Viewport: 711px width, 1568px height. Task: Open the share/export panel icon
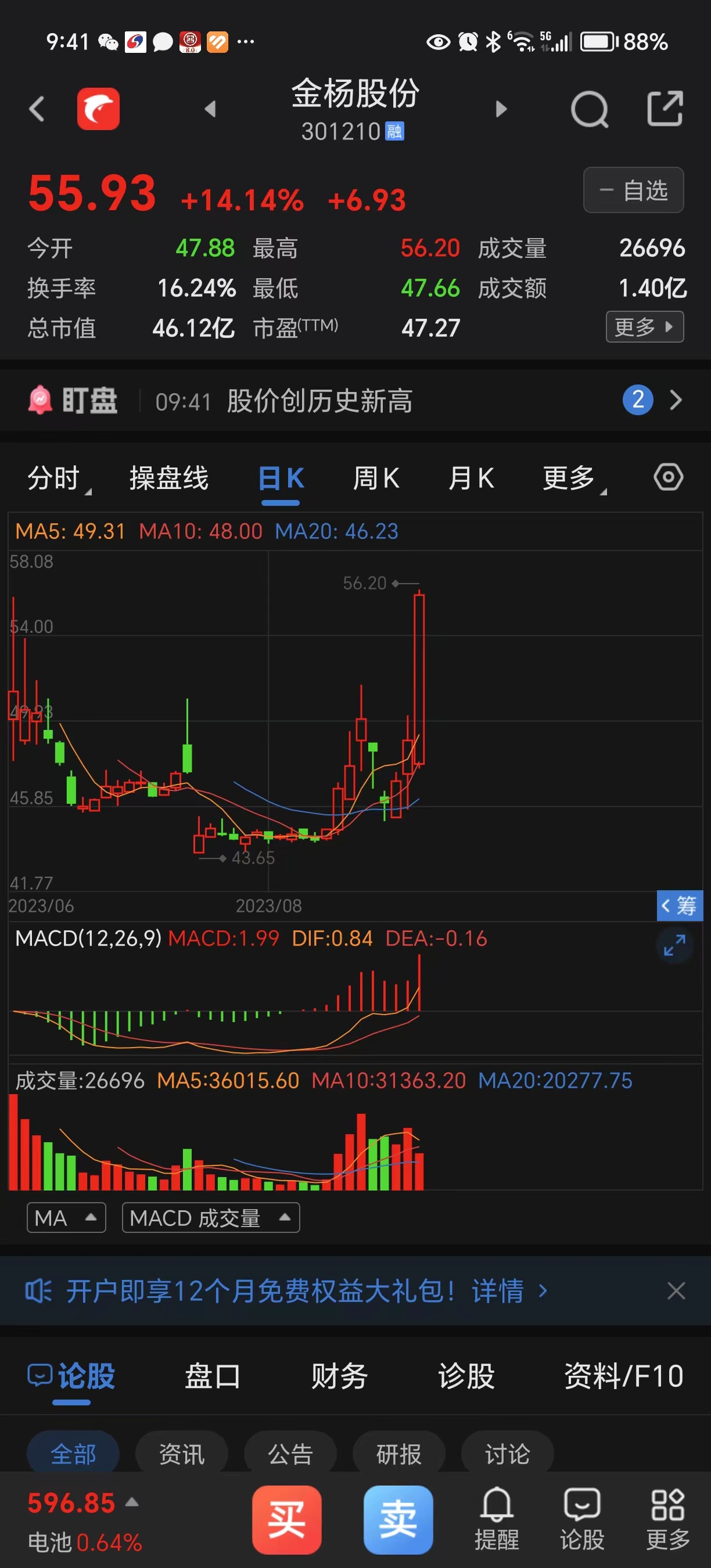pos(665,109)
